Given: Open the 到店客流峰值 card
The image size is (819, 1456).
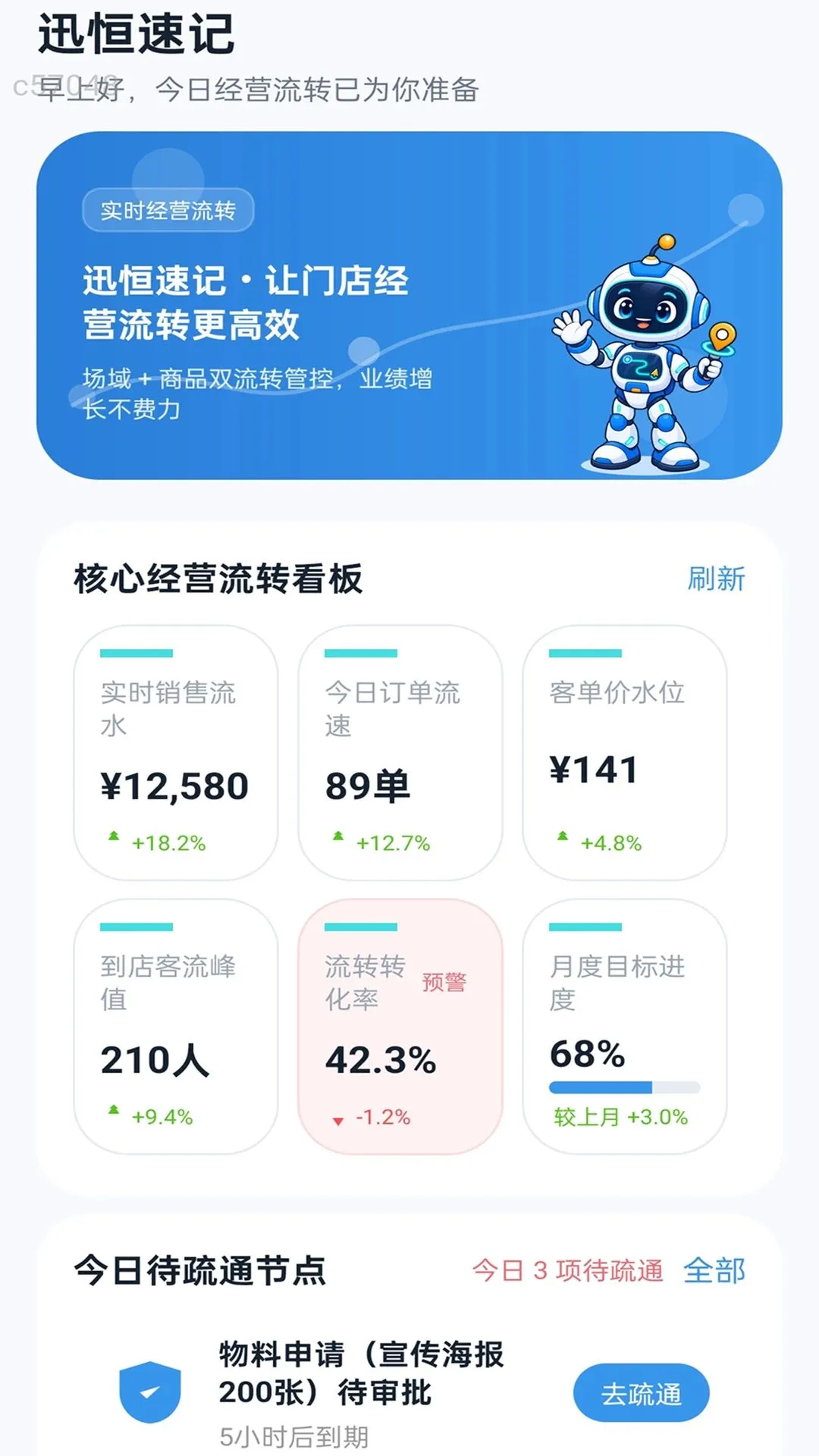Looking at the screenshot, I should click(176, 1027).
